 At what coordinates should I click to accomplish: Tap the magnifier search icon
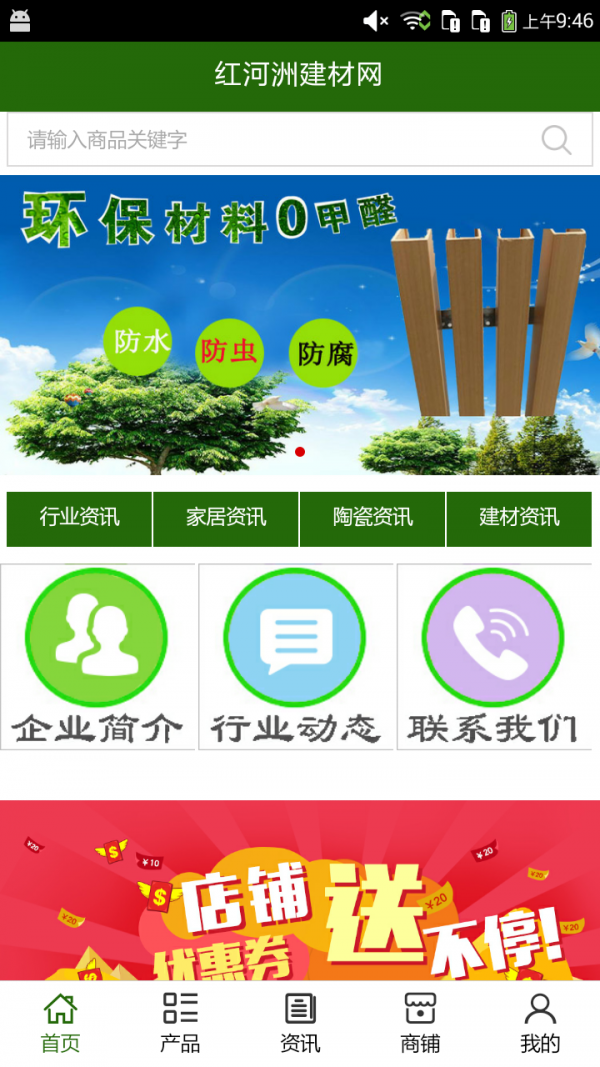[x=556, y=140]
